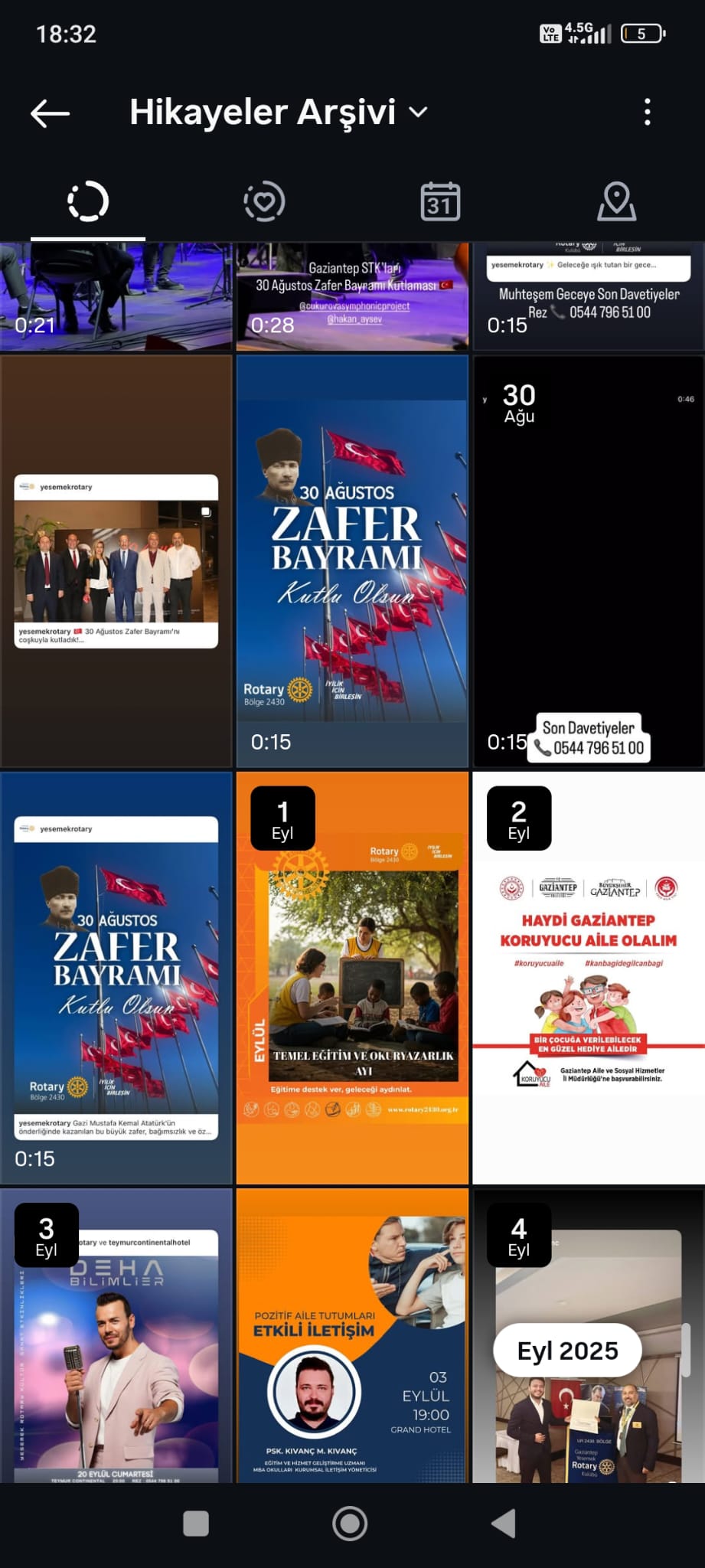Open the 30 Ağu Son Davetiyeler story
Image resolution: width=705 pixels, height=1568 pixels.
[588, 560]
